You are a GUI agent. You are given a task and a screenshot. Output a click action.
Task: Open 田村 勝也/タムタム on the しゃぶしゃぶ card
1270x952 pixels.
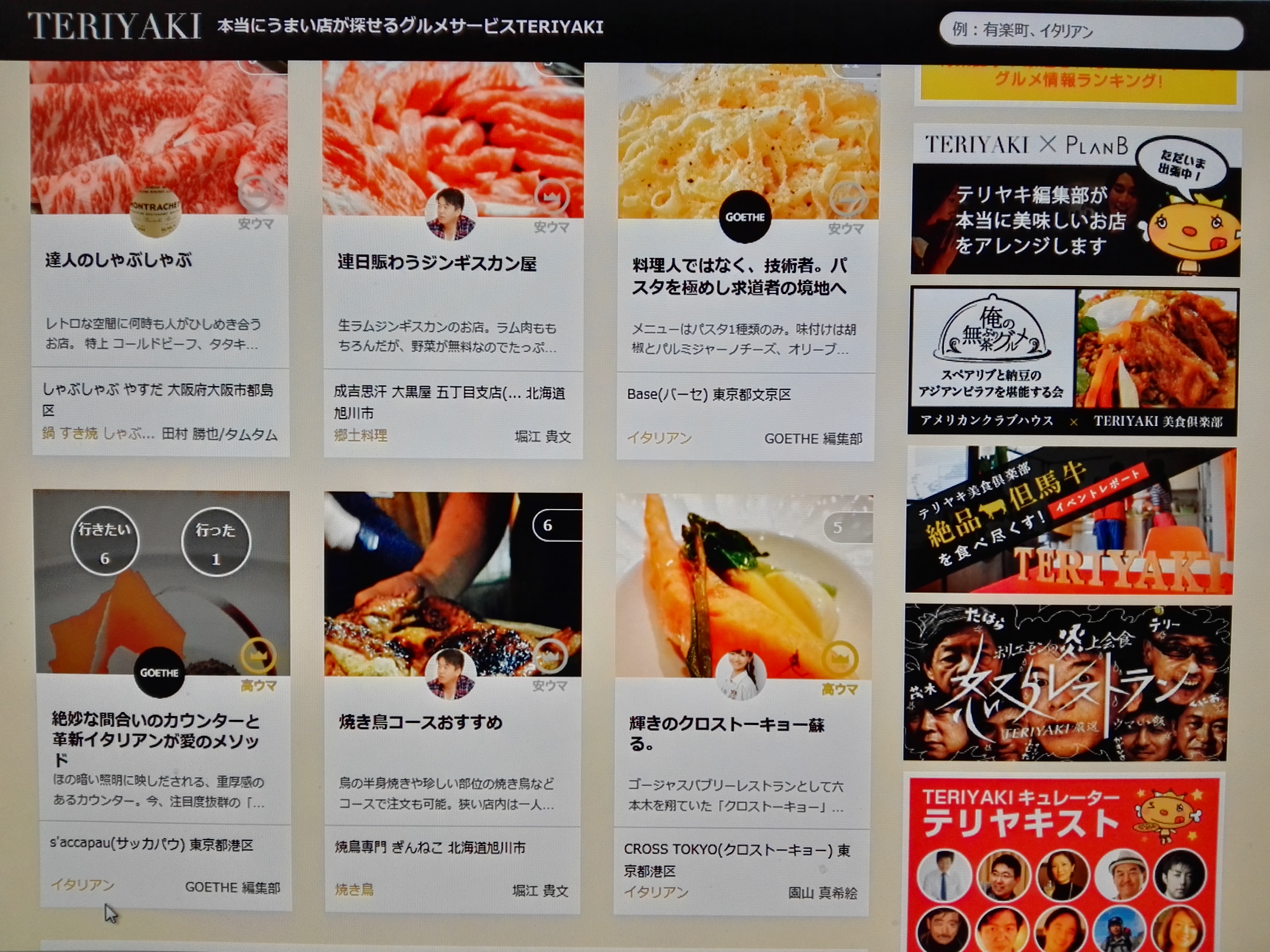pos(219,435)
